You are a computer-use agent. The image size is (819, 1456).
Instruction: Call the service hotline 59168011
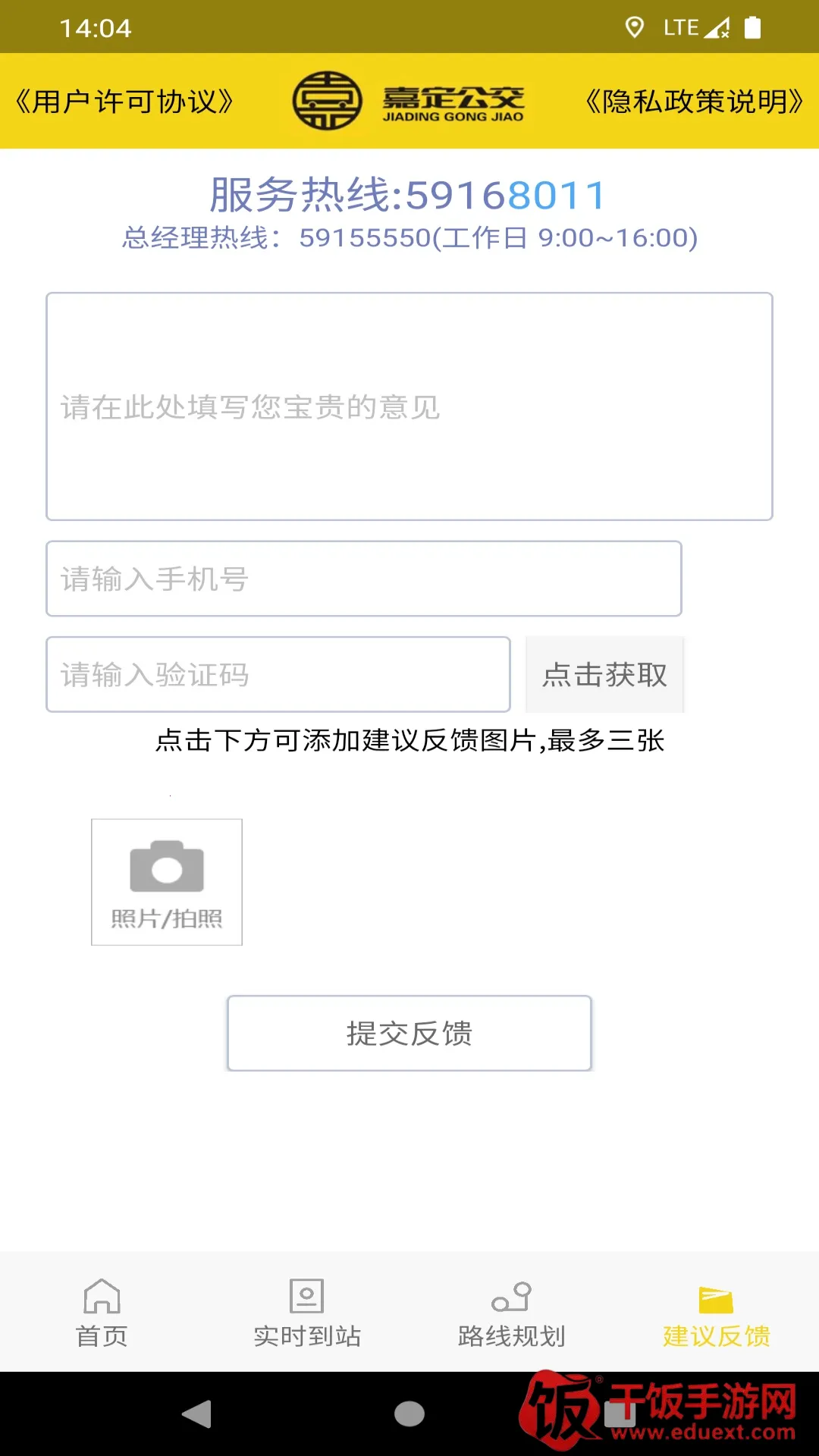408,195
